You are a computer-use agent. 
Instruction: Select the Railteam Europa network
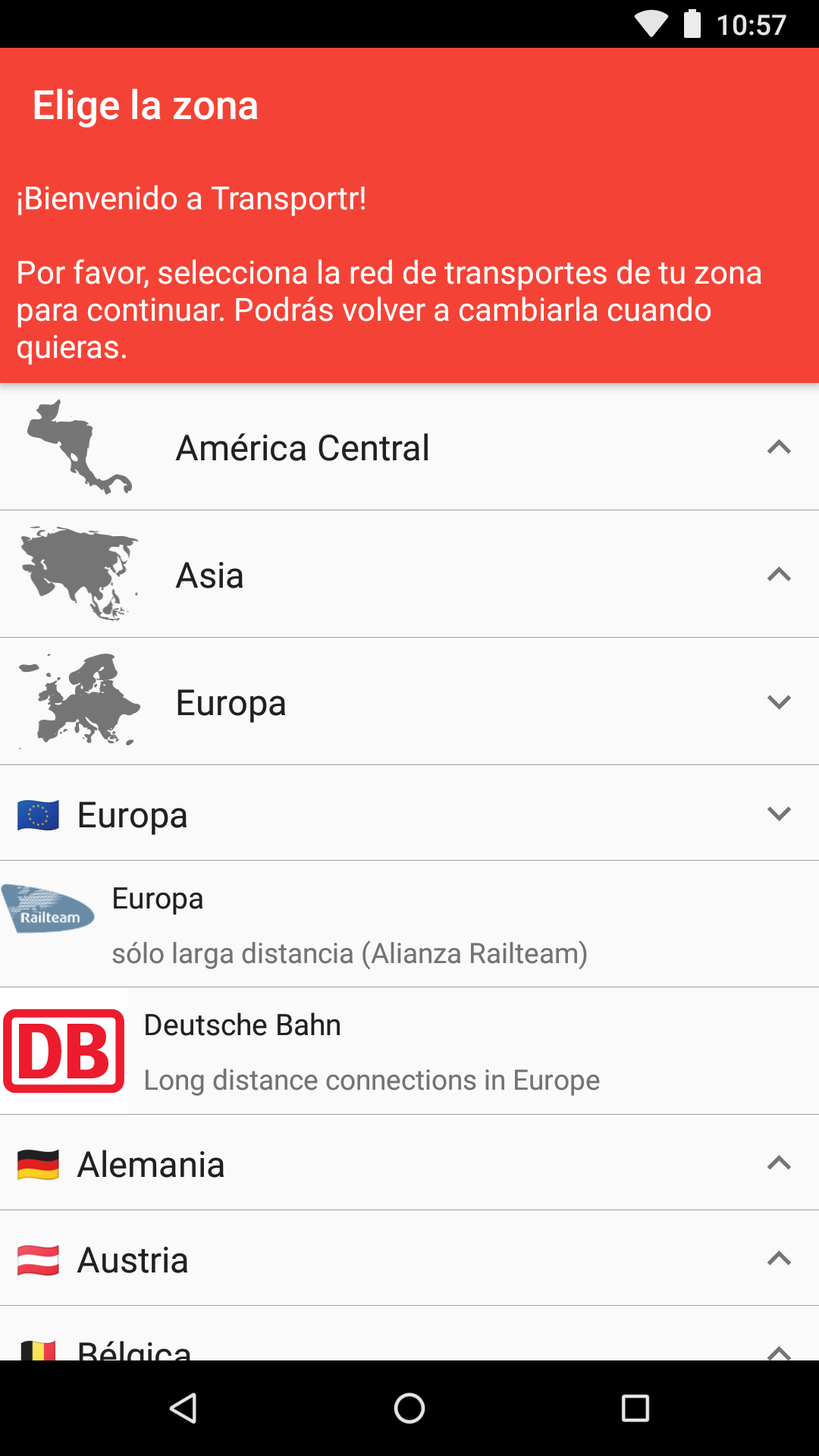409,924
